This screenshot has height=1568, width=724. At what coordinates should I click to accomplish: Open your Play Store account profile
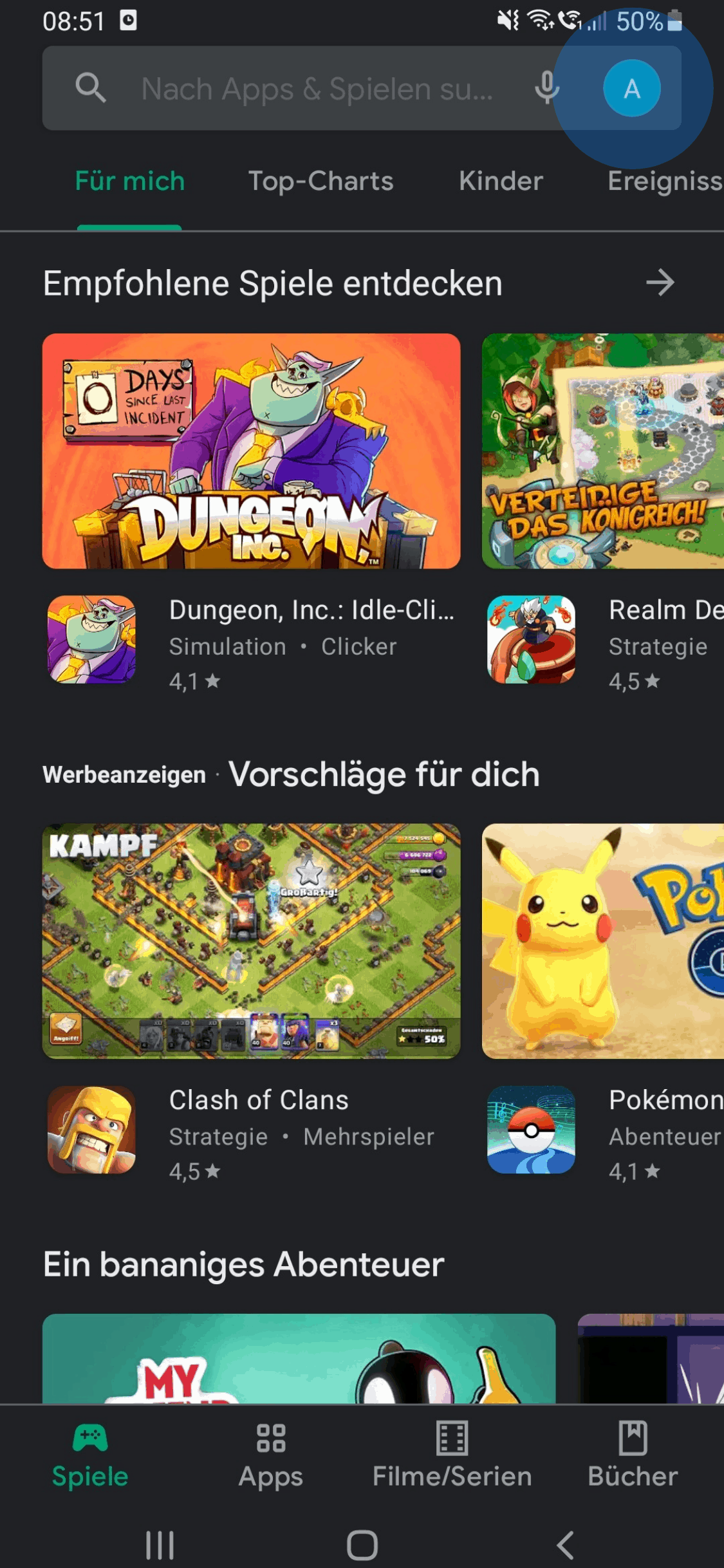(631, 89)
